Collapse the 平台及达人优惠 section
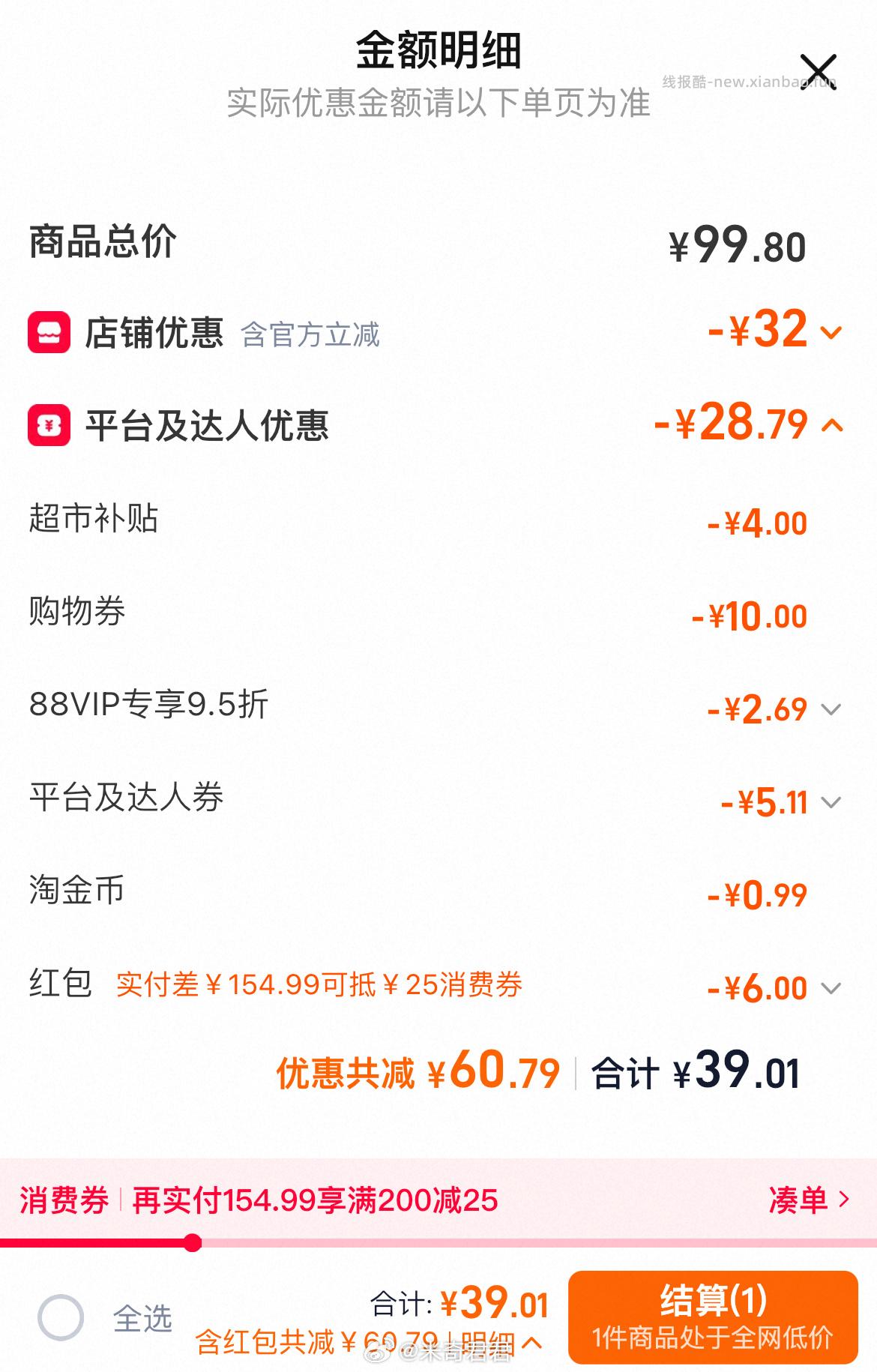 pos(832,426)
